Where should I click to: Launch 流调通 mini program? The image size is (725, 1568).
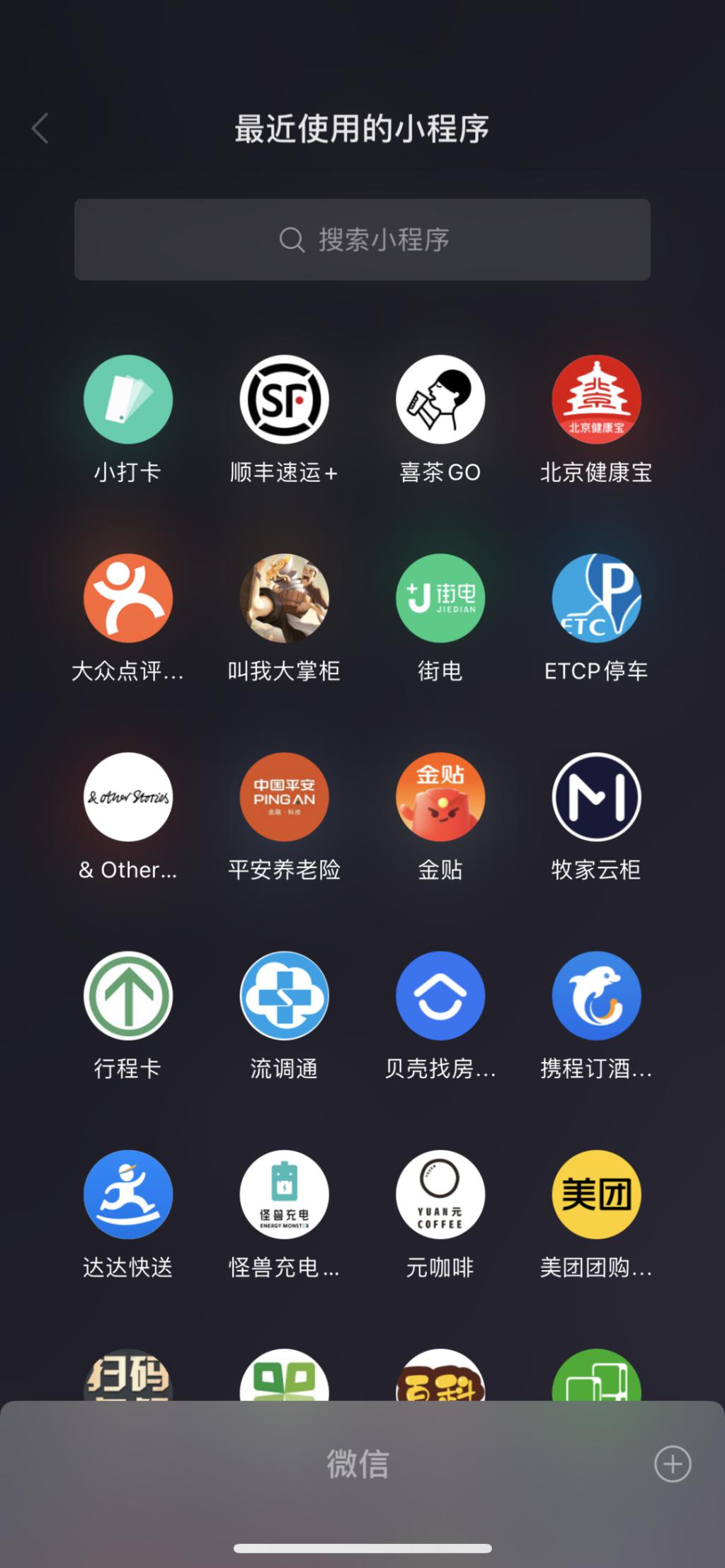pyautogui.click(x=284, y=996)
